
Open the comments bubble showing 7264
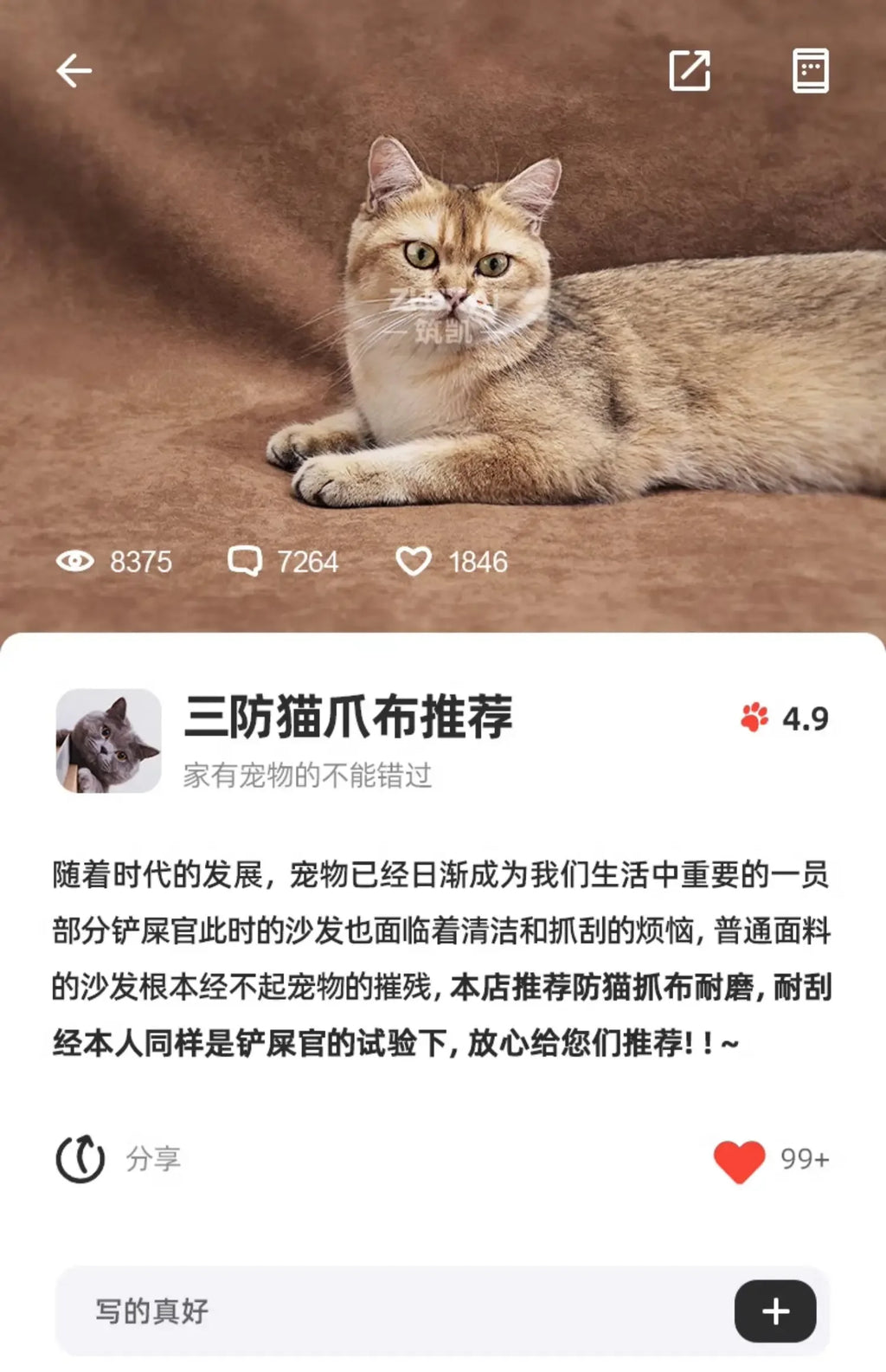click(246, 562)
